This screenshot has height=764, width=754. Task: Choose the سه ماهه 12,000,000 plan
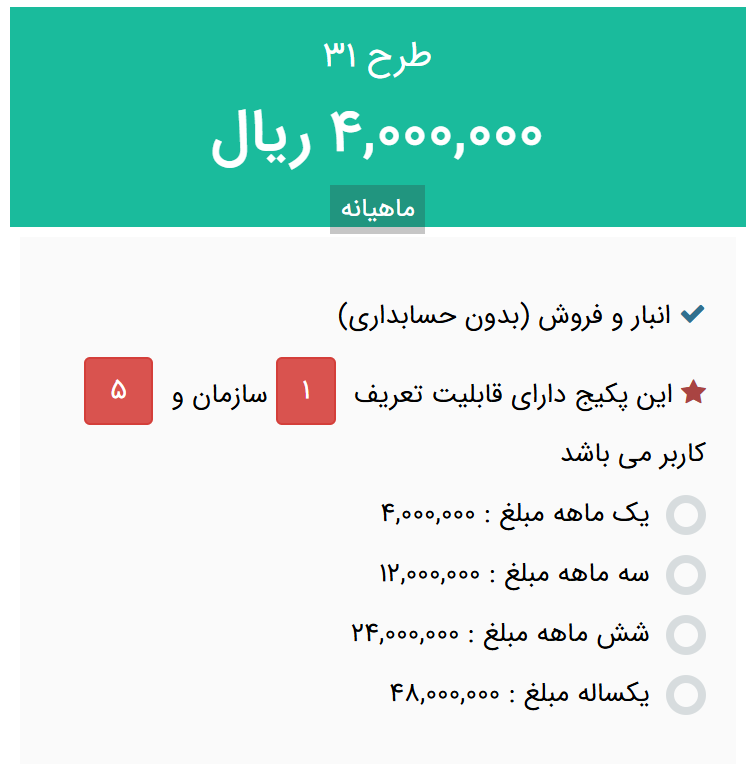point(686,575)
